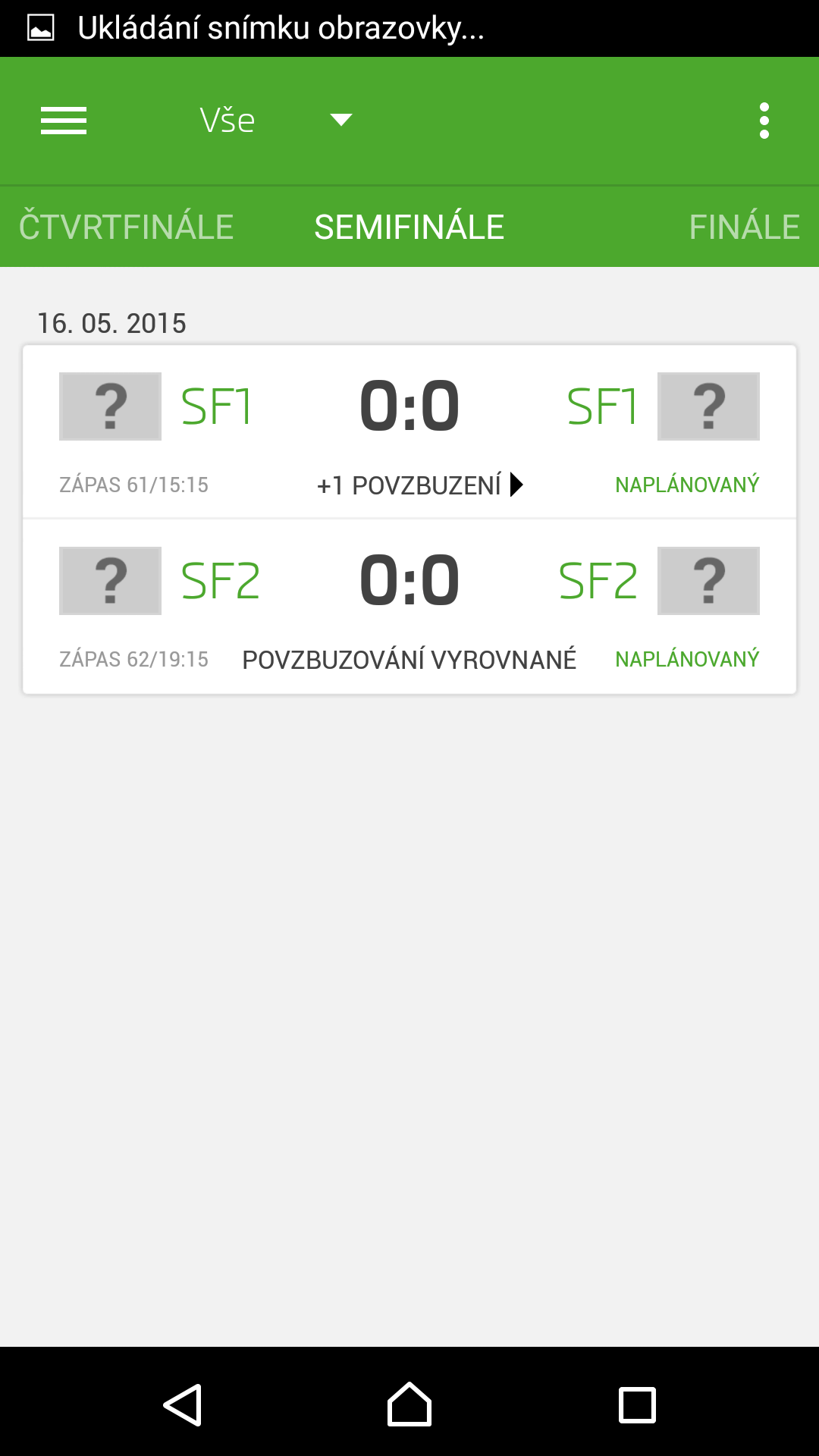The height and width of the screenshot is (1456, 819).
Task: Tap +1 Povzbuzení arrow for match 61
Action: [x=421, y=485]
